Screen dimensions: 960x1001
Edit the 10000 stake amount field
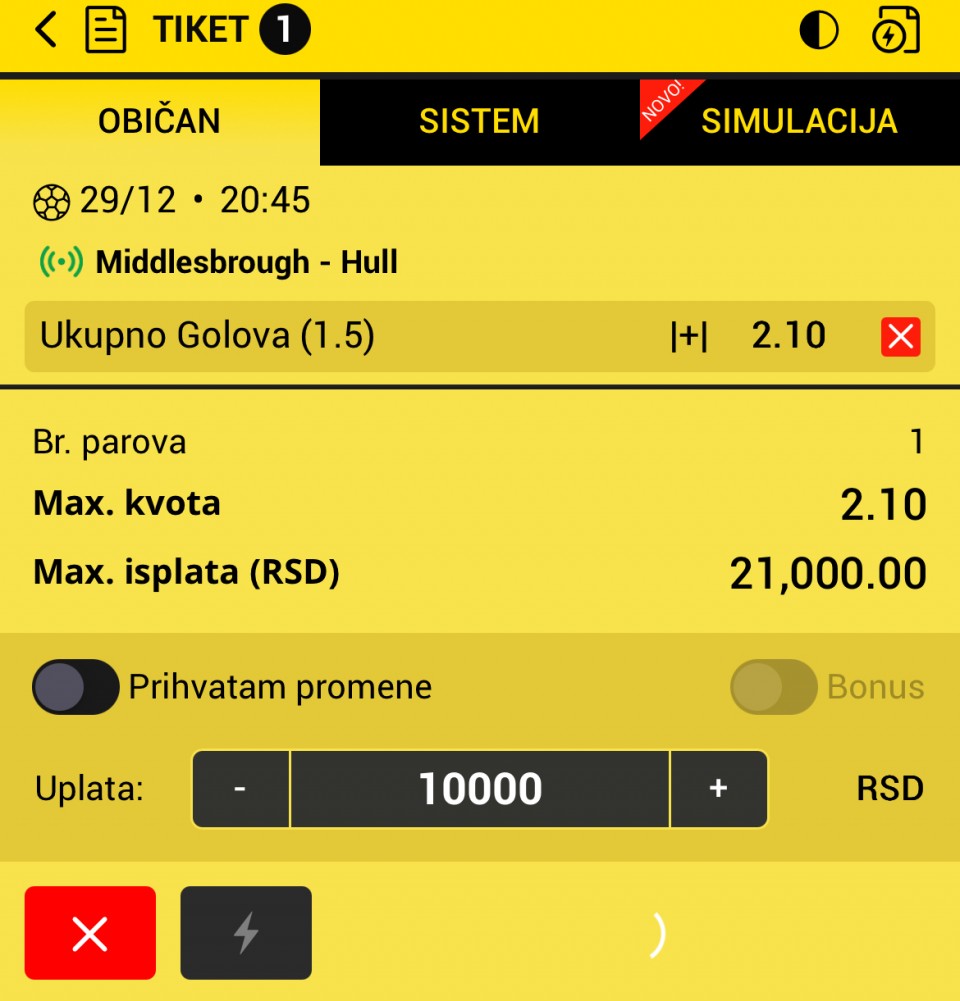480,789
